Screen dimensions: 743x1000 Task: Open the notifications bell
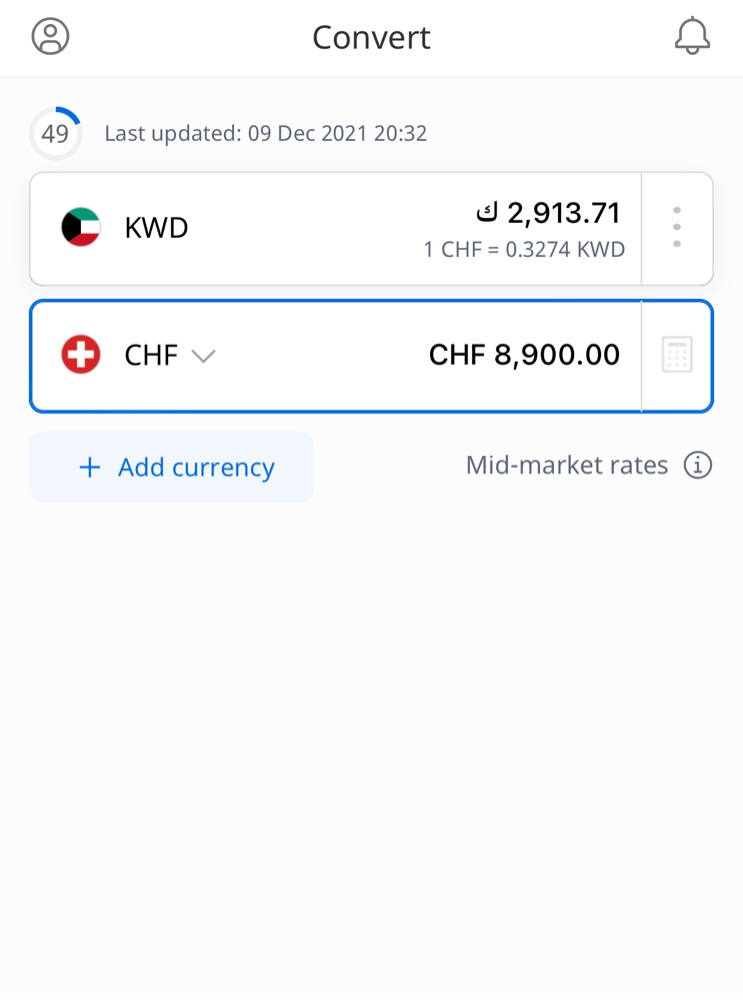(692, 37)
